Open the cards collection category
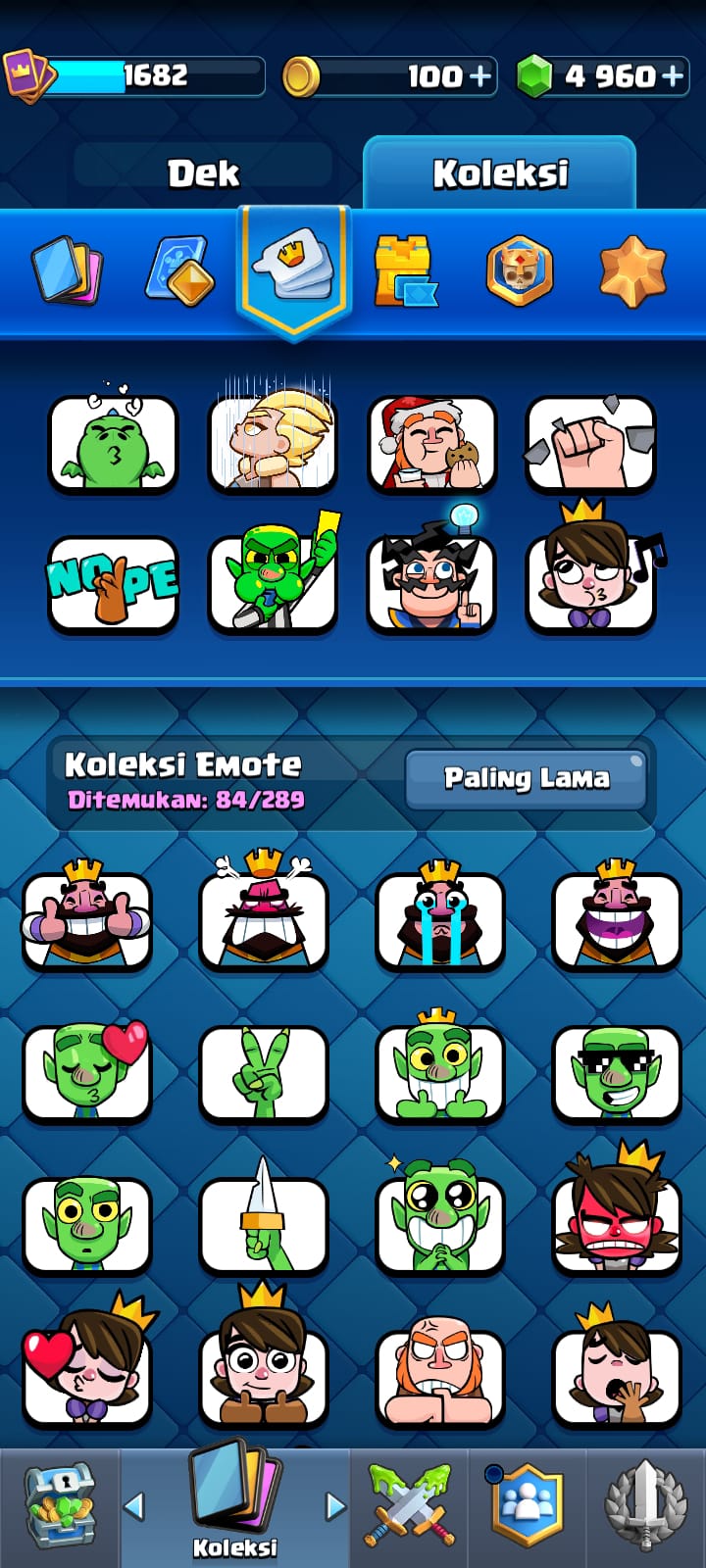706x1568 pixels. click(67, 269)
